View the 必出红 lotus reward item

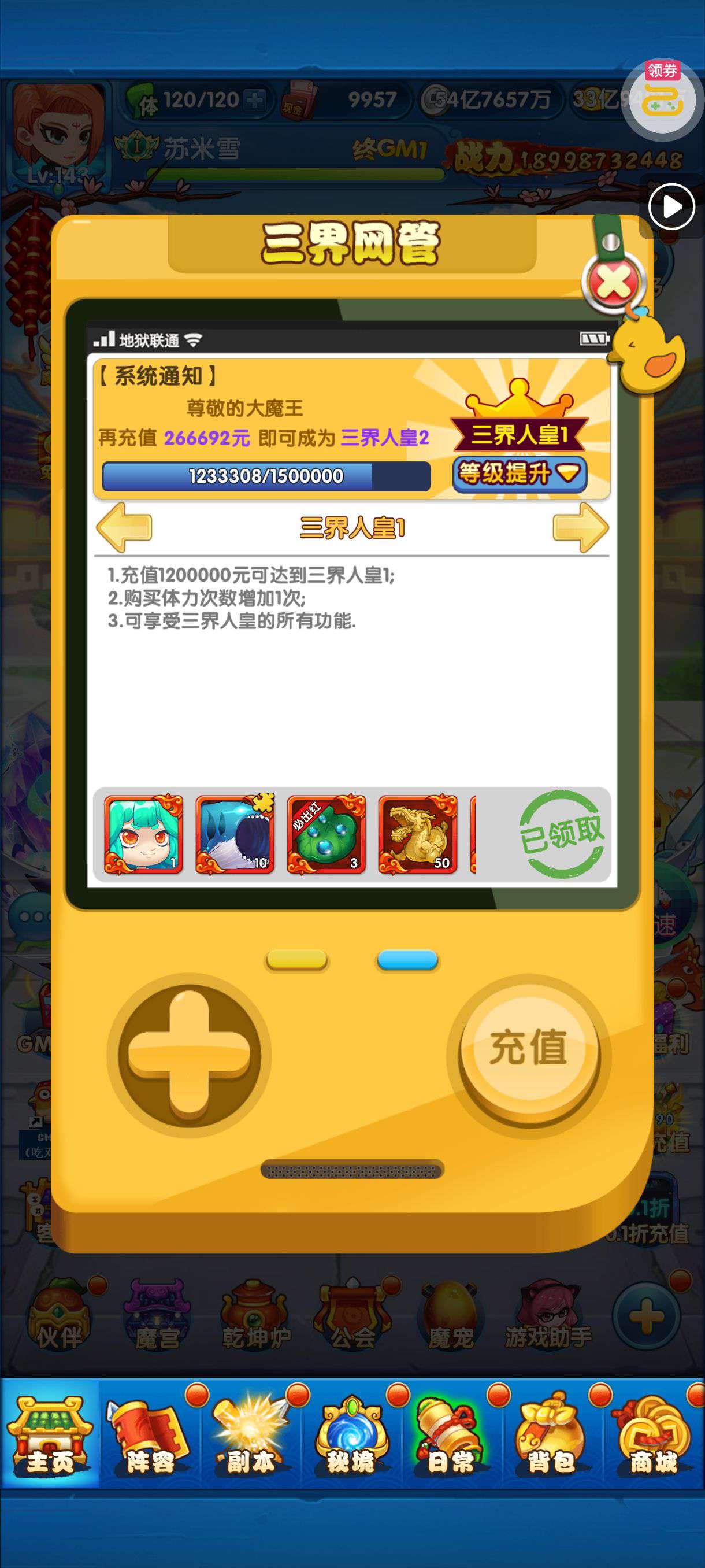click(326, 834)
